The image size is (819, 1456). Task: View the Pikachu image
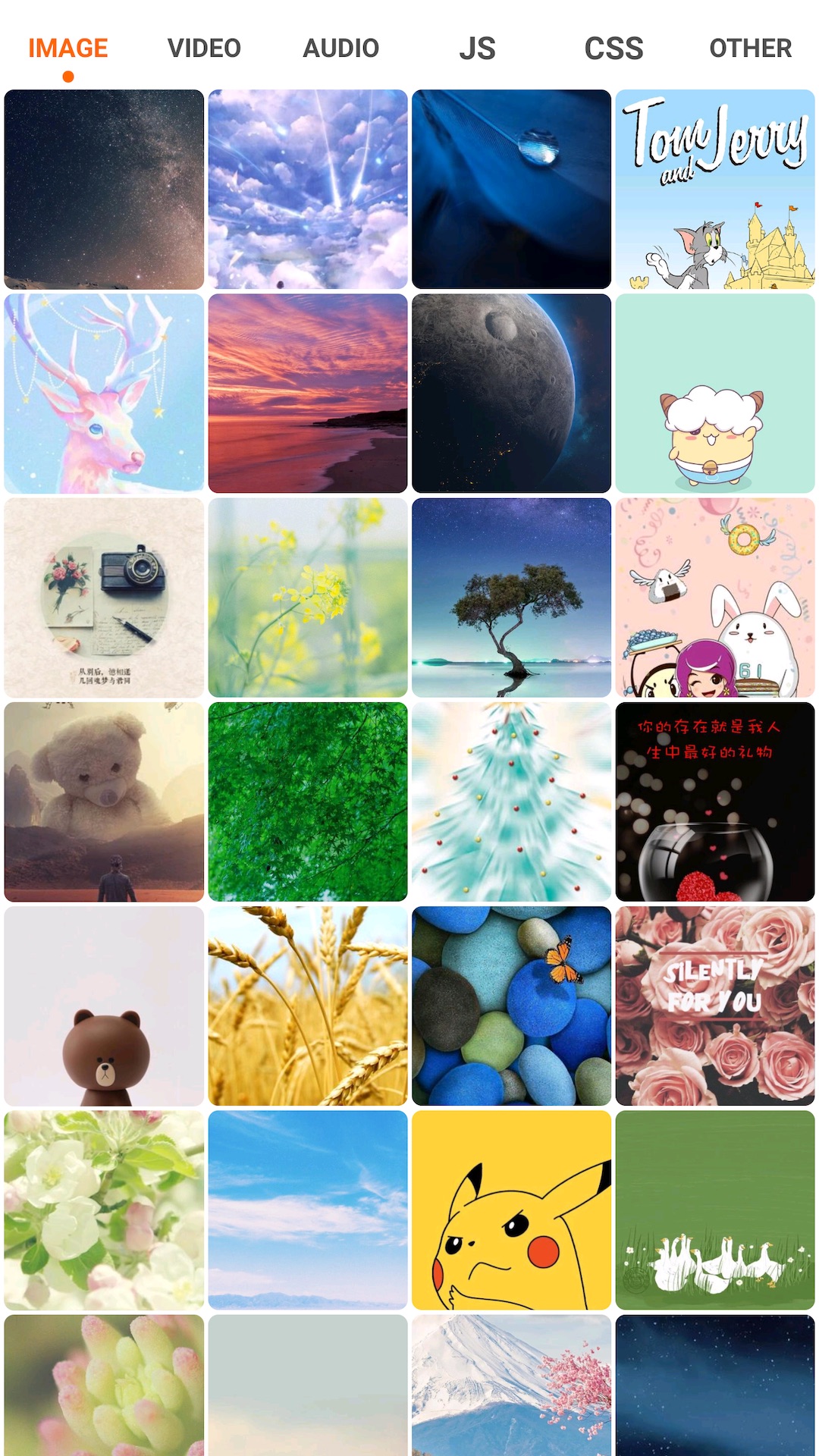(511, 1210)
